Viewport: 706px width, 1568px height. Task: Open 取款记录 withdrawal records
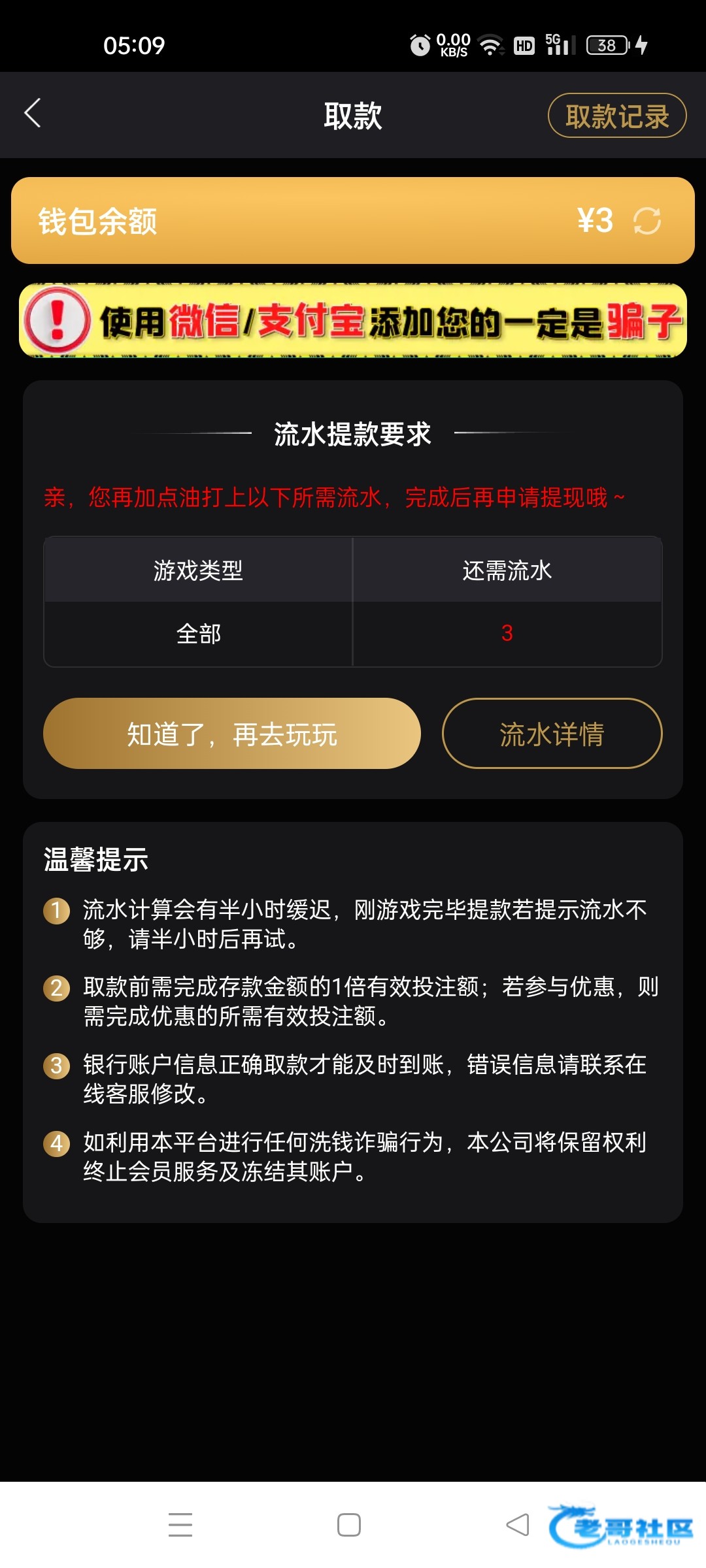point(616,116)
